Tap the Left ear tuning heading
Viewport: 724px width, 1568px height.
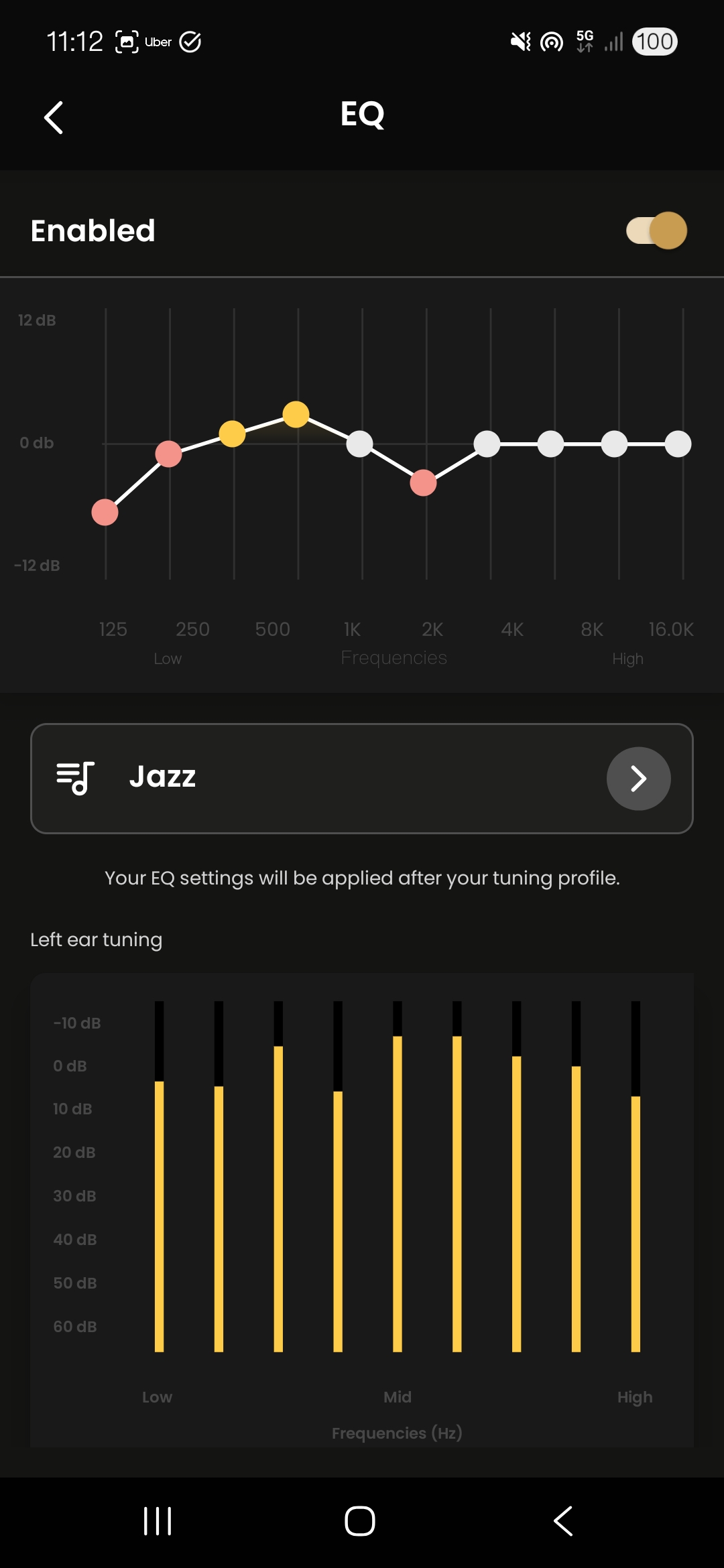[x=95, y=939]
